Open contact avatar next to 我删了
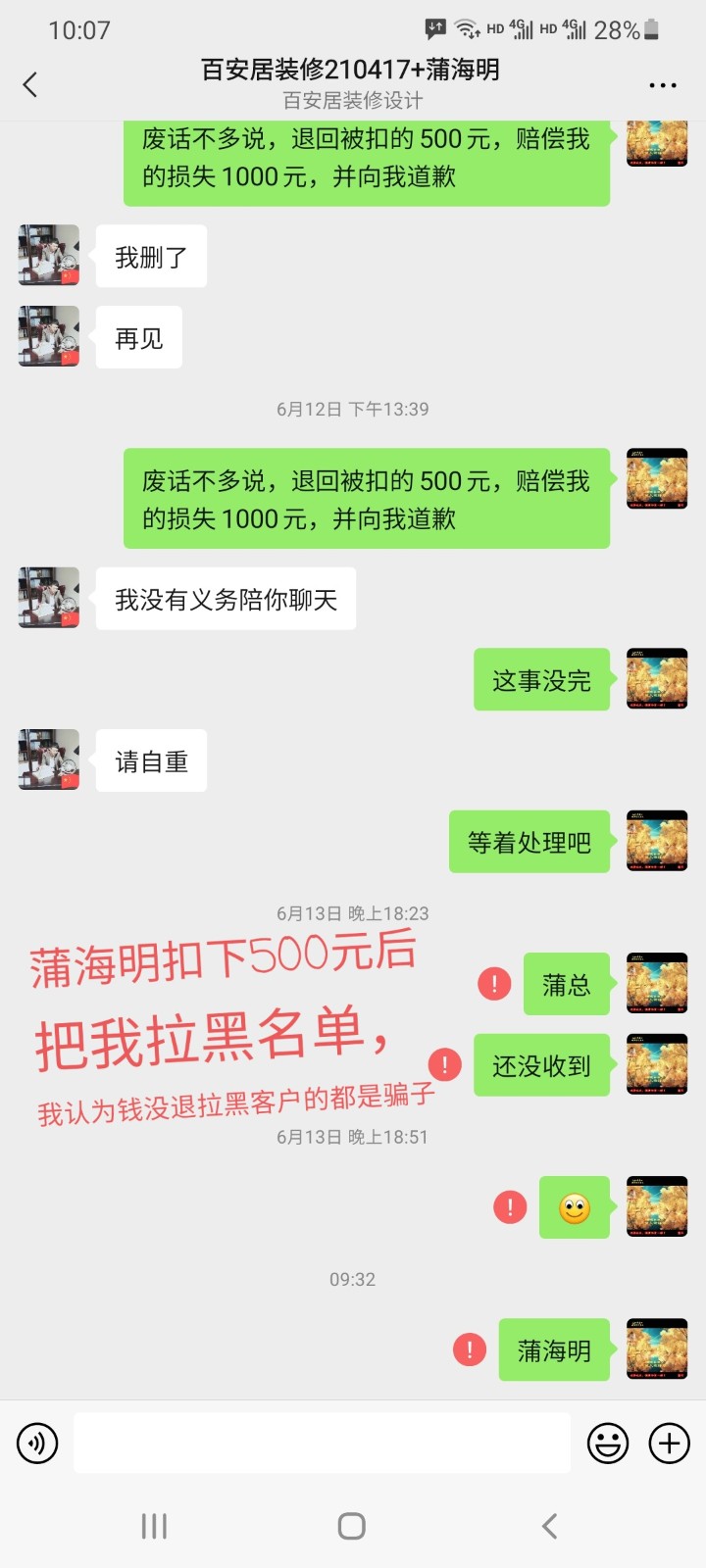The image size is (706, 1568). click(x=49, y=255)
